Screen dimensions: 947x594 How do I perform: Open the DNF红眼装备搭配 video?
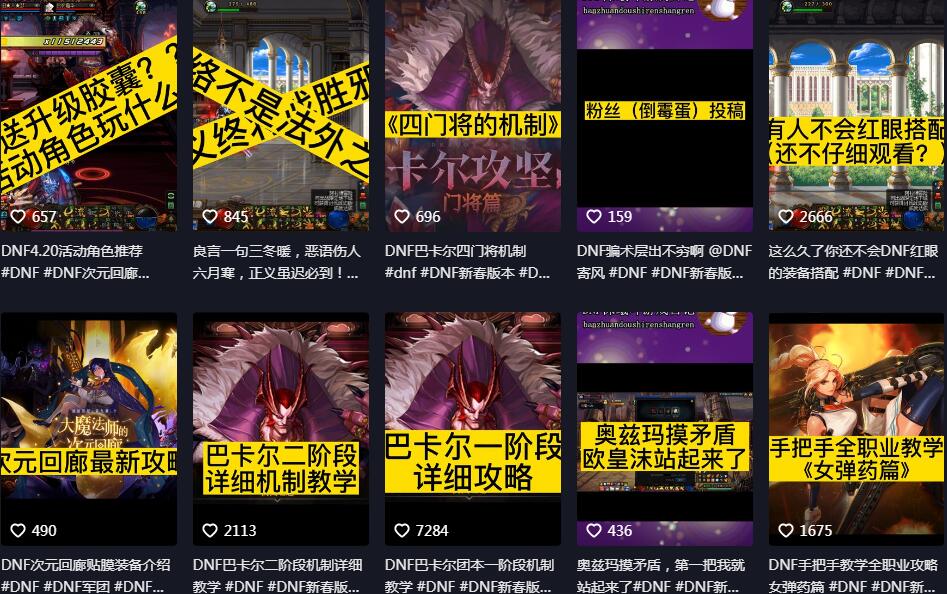tap(856, 115)
